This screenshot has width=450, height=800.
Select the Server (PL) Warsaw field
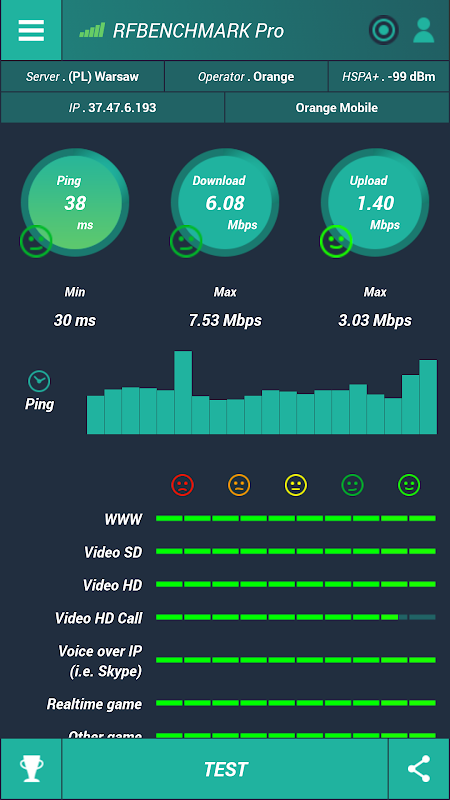82,77
